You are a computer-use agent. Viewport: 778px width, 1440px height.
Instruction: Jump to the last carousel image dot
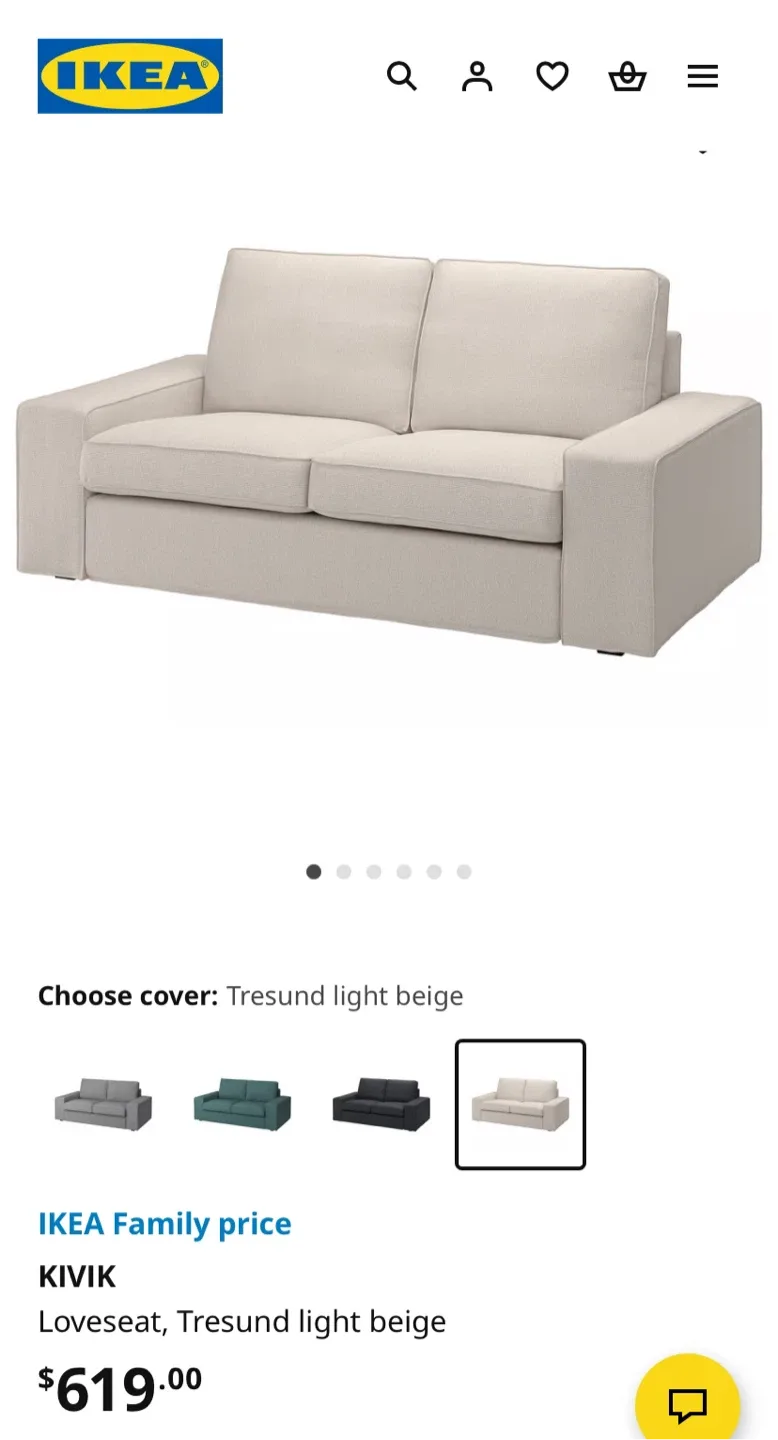(x=463, y=871)
